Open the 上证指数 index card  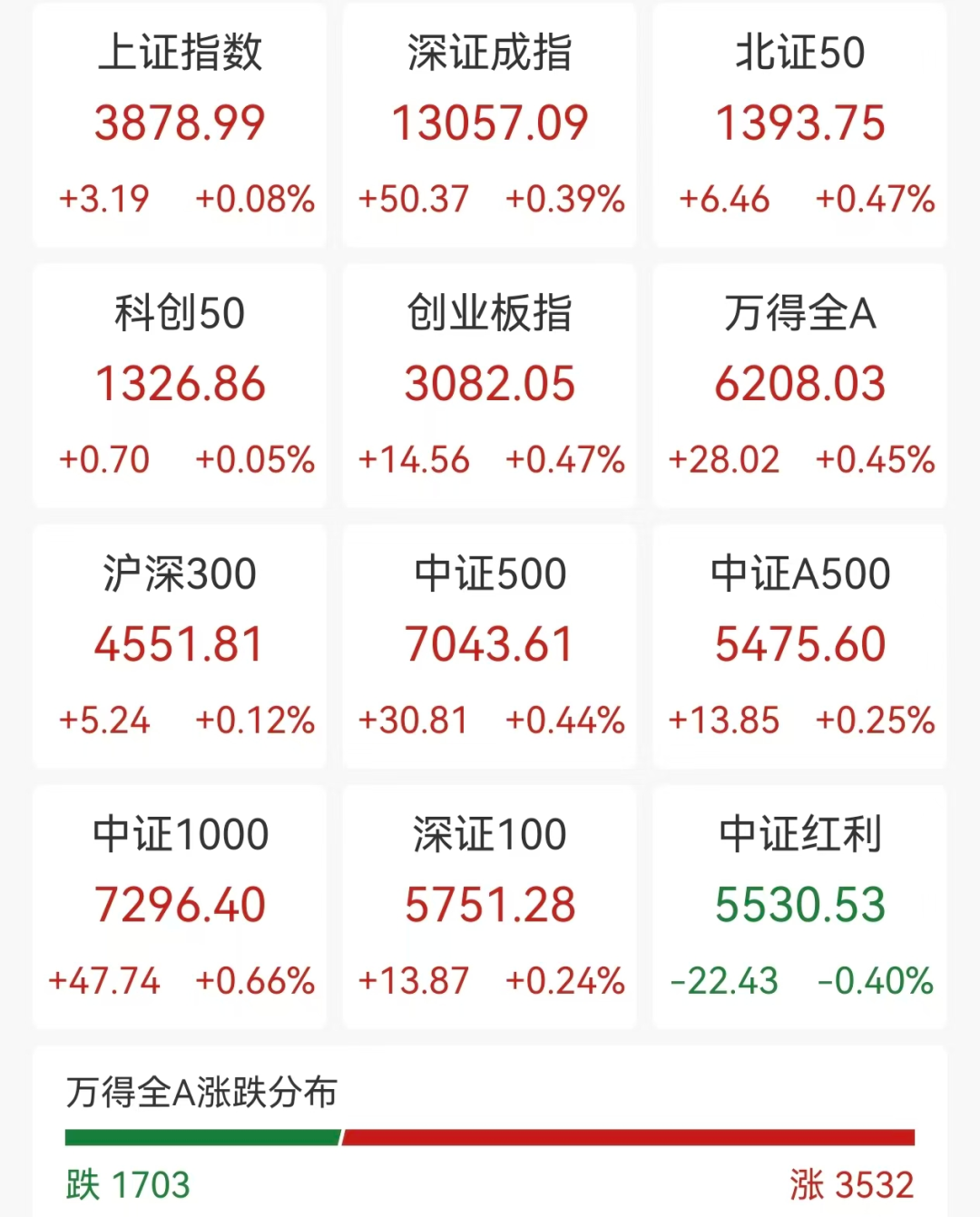pyautogui.click(x=180, y=125)
